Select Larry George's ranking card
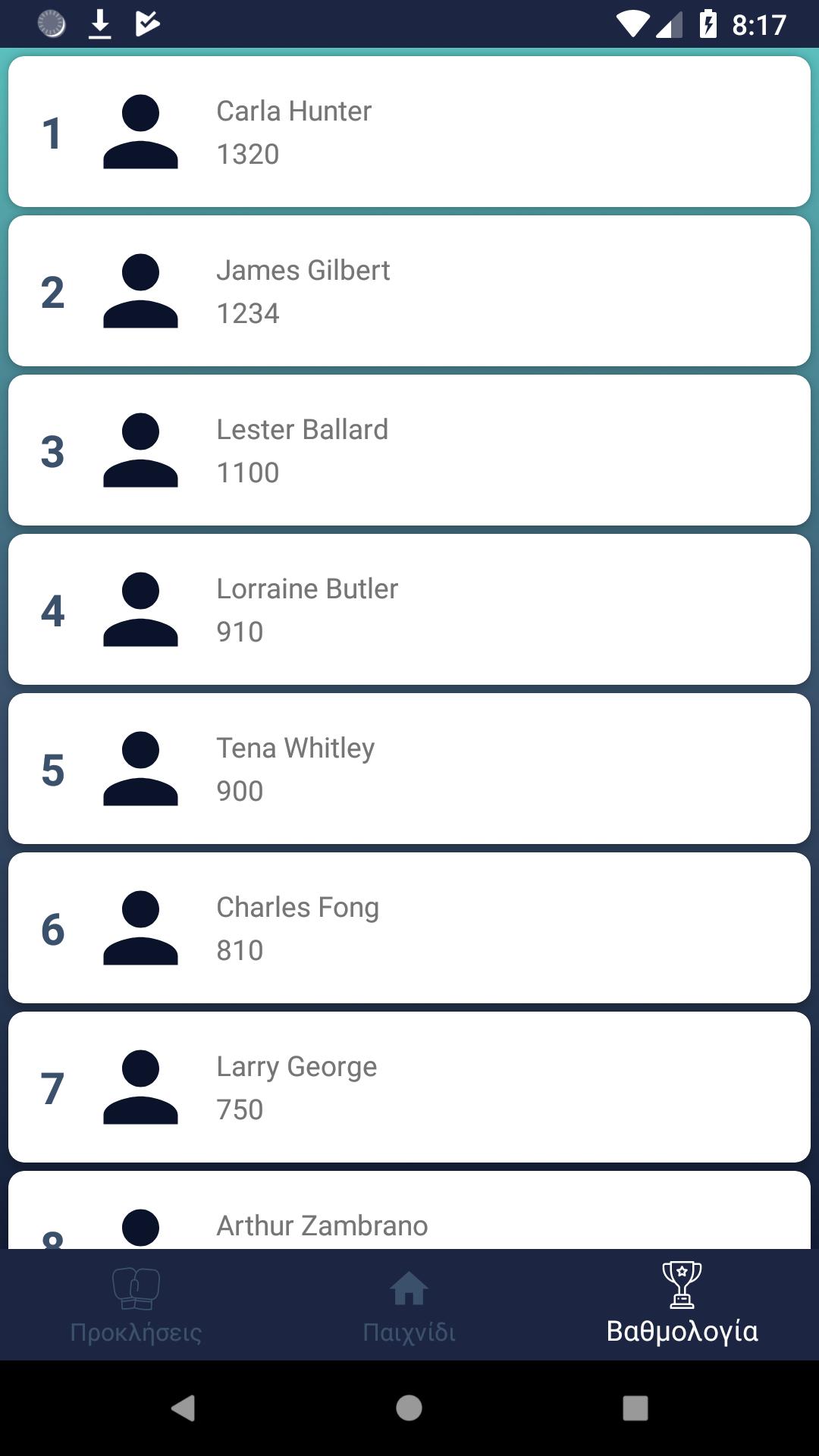Screen dimensions: 819x1456 [x=409, y=1087]
